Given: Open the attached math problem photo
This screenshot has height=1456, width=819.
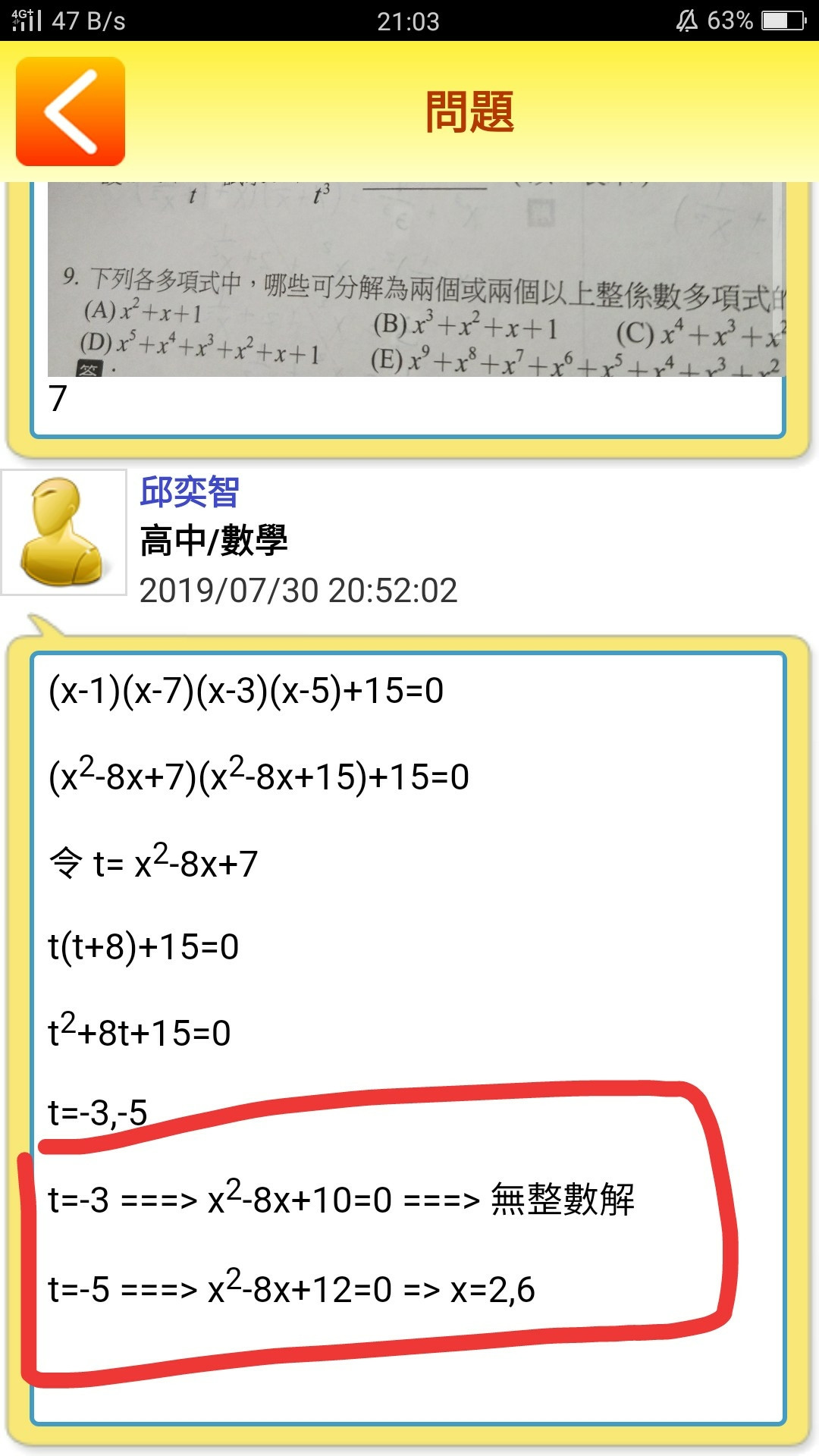Looking at the screenshot, I should click(416, 281).
